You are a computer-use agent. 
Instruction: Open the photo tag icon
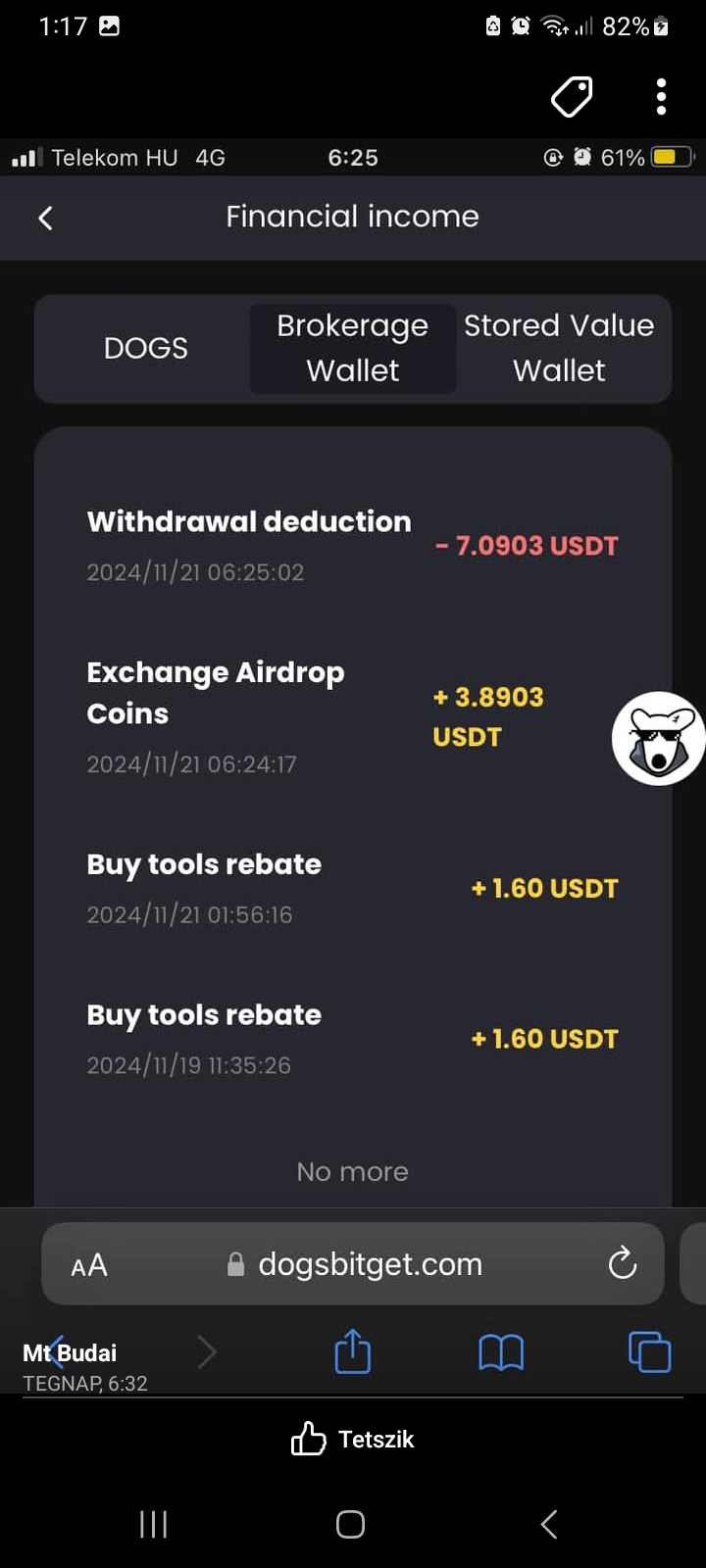point(572,96)
